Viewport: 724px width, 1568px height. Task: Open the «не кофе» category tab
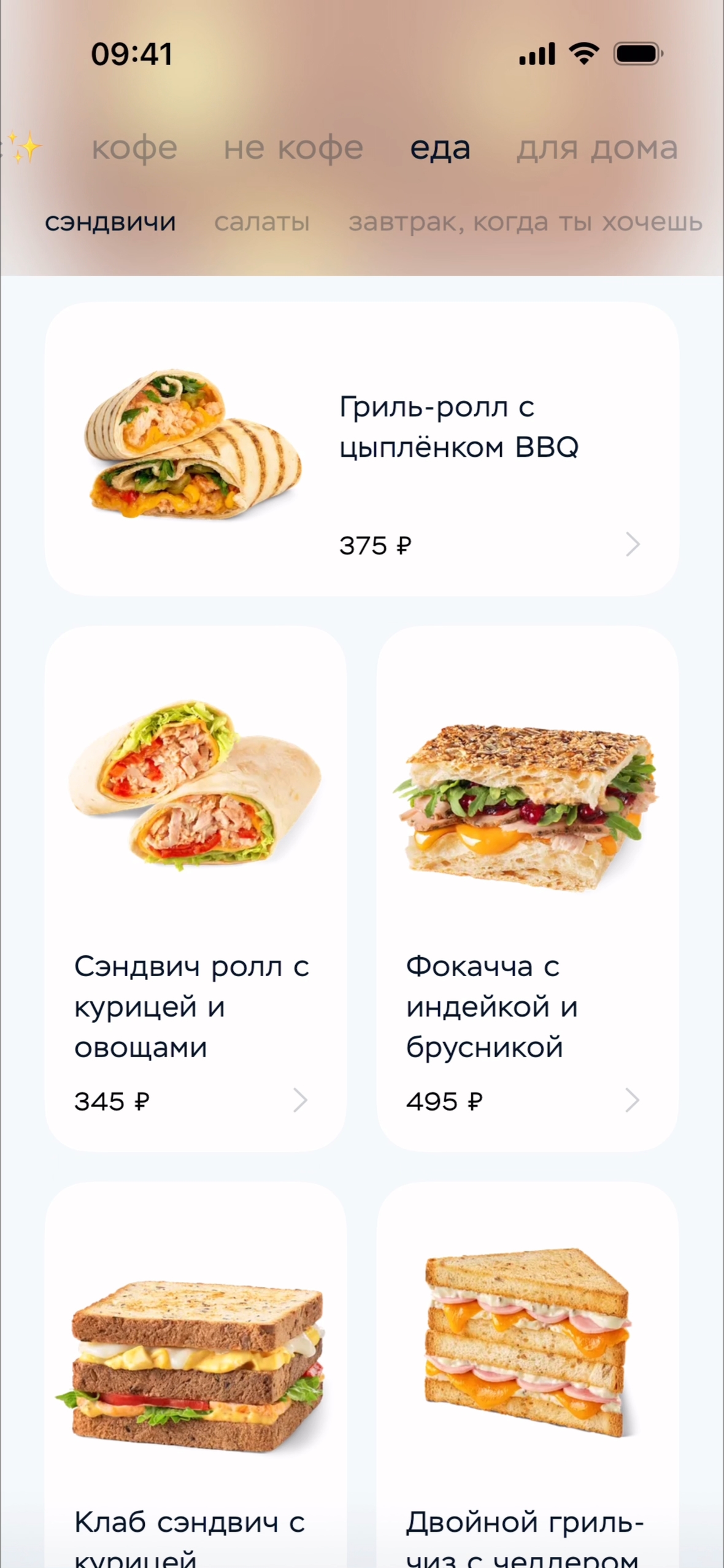coord(293,149)
